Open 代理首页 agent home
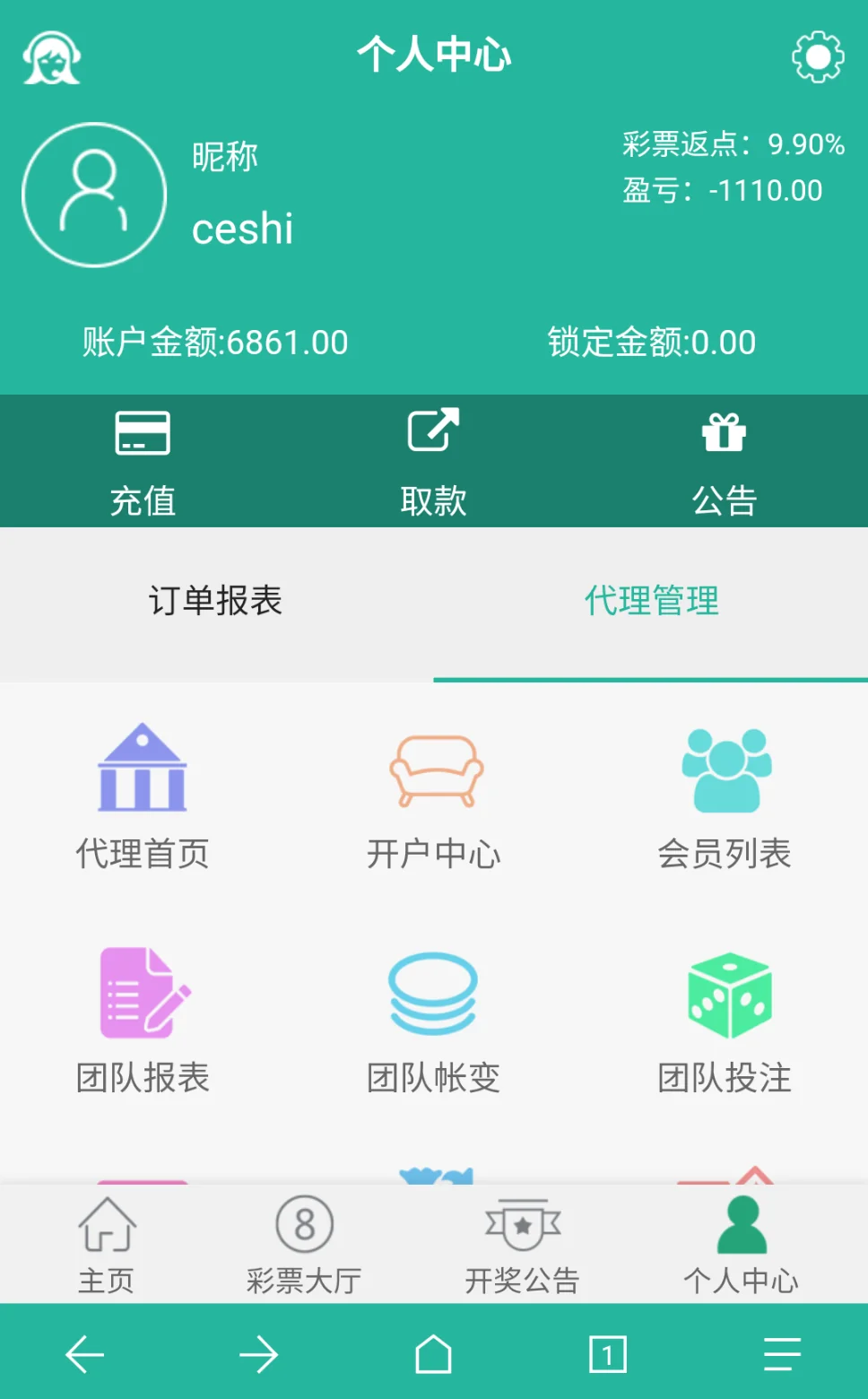 (x=143, y=796)
